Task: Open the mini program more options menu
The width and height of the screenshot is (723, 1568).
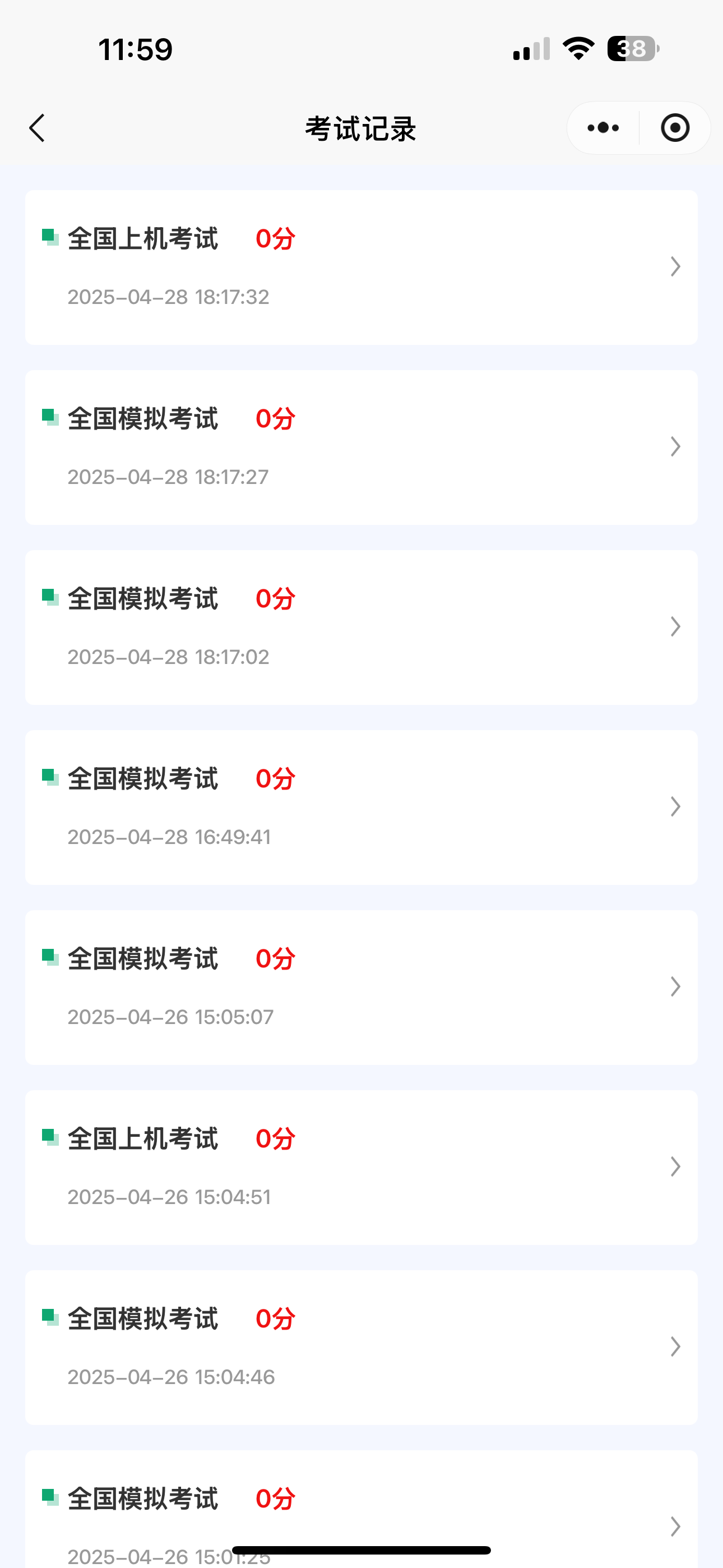Action: pyautogui.click(x=603, y=128)
